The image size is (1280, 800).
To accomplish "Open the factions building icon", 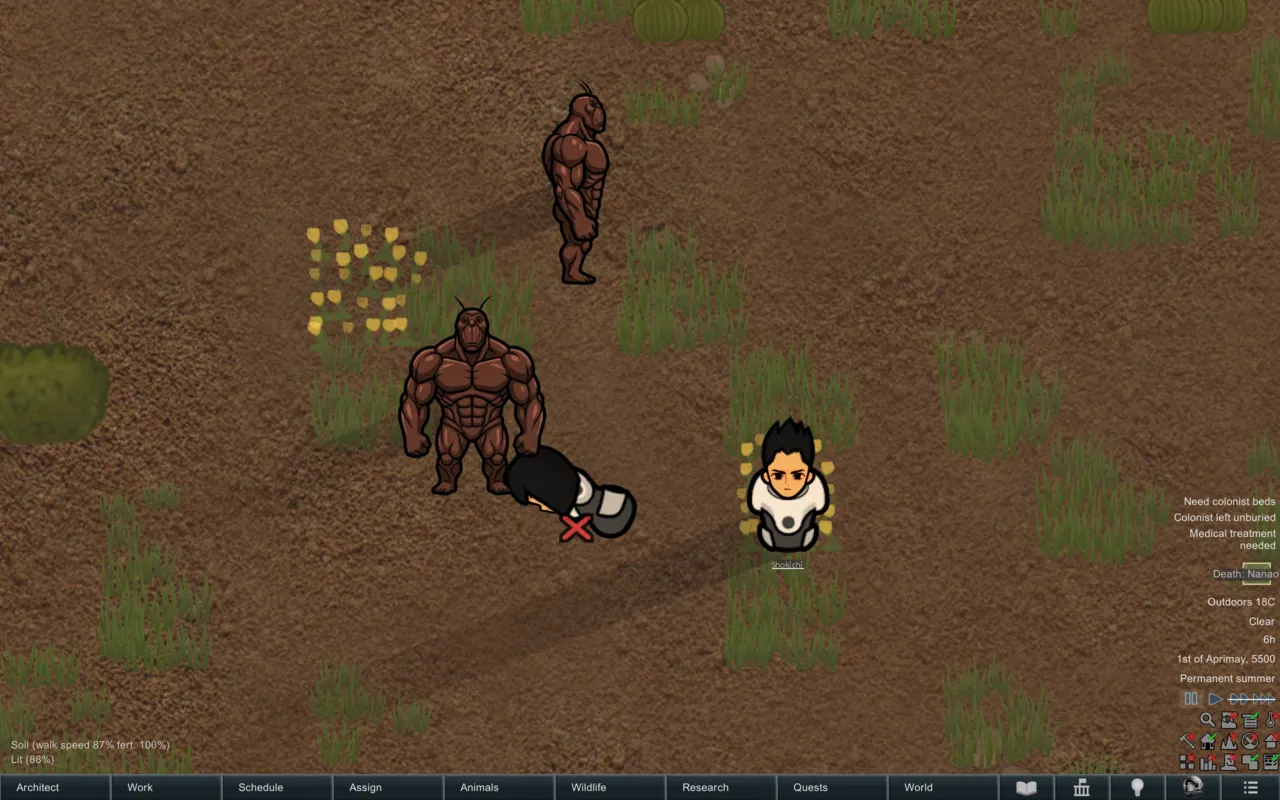I will click(1081, 787).
